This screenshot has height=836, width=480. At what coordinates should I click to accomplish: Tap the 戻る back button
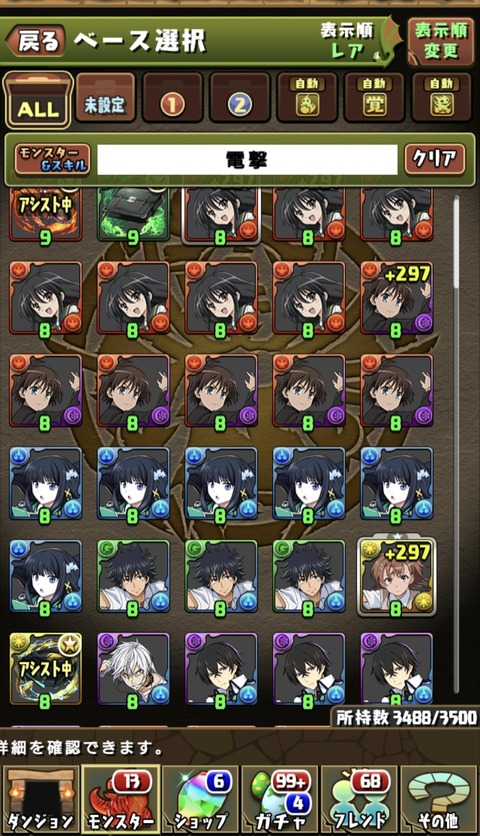(x=36, y=41)
